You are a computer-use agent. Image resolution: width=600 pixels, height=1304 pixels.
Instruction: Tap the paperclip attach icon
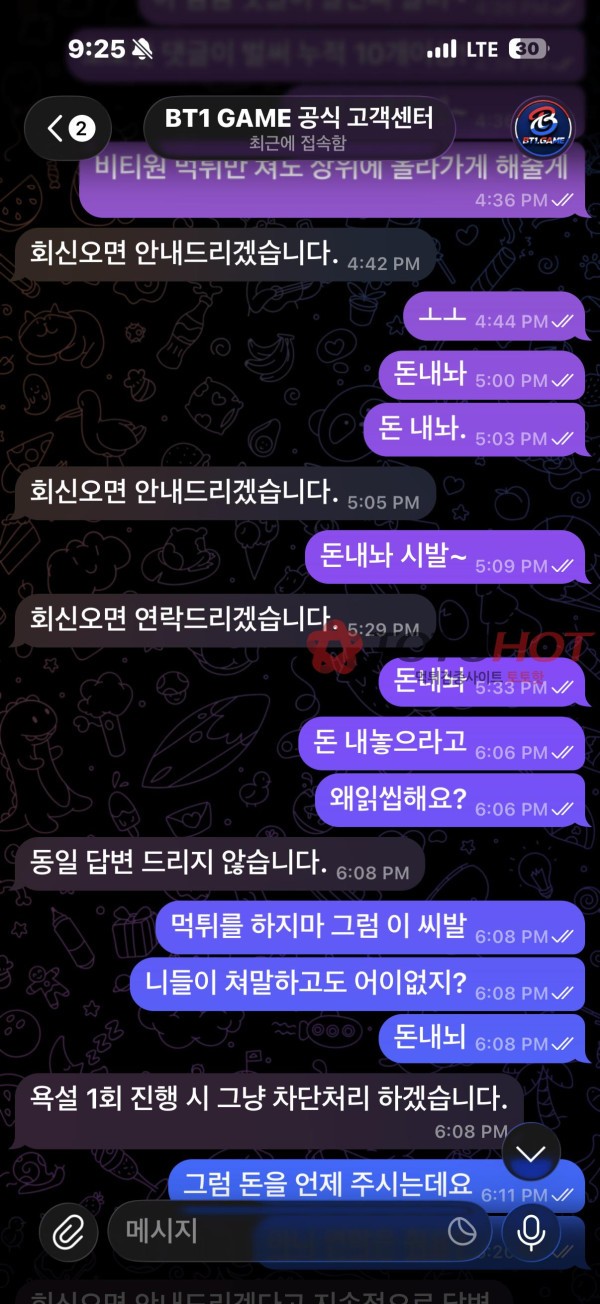click(x=68, y=1231)
